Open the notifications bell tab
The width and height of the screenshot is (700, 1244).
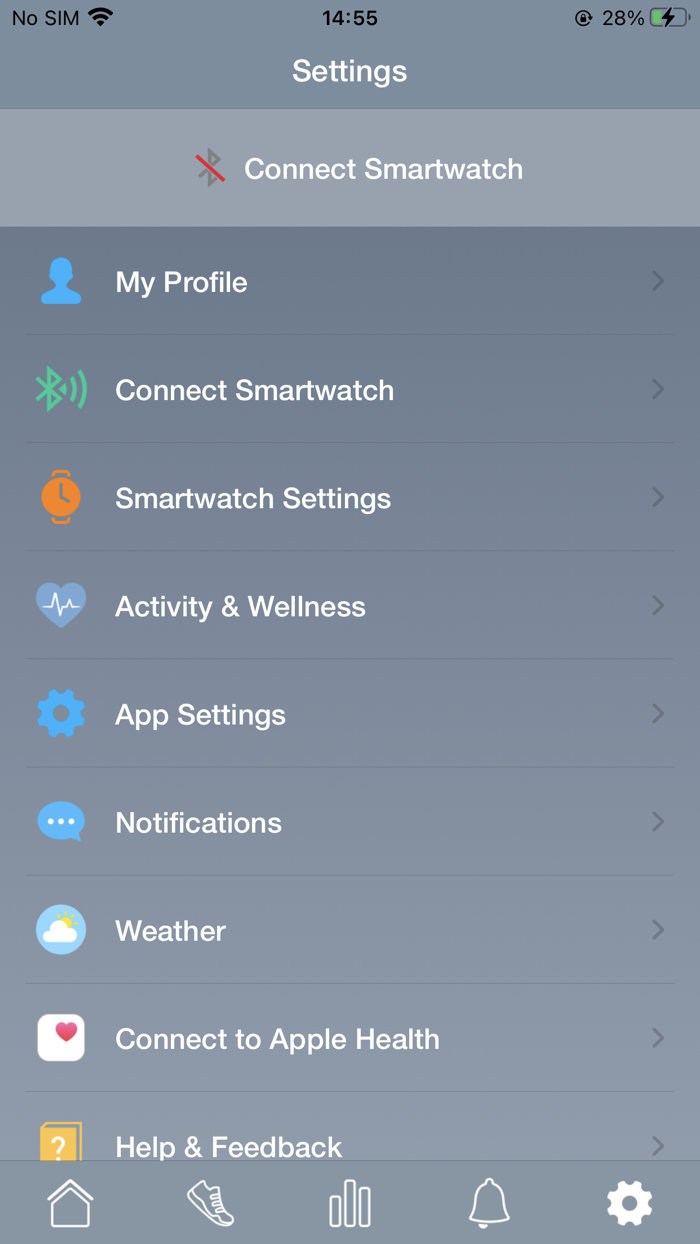(489, 1203)
